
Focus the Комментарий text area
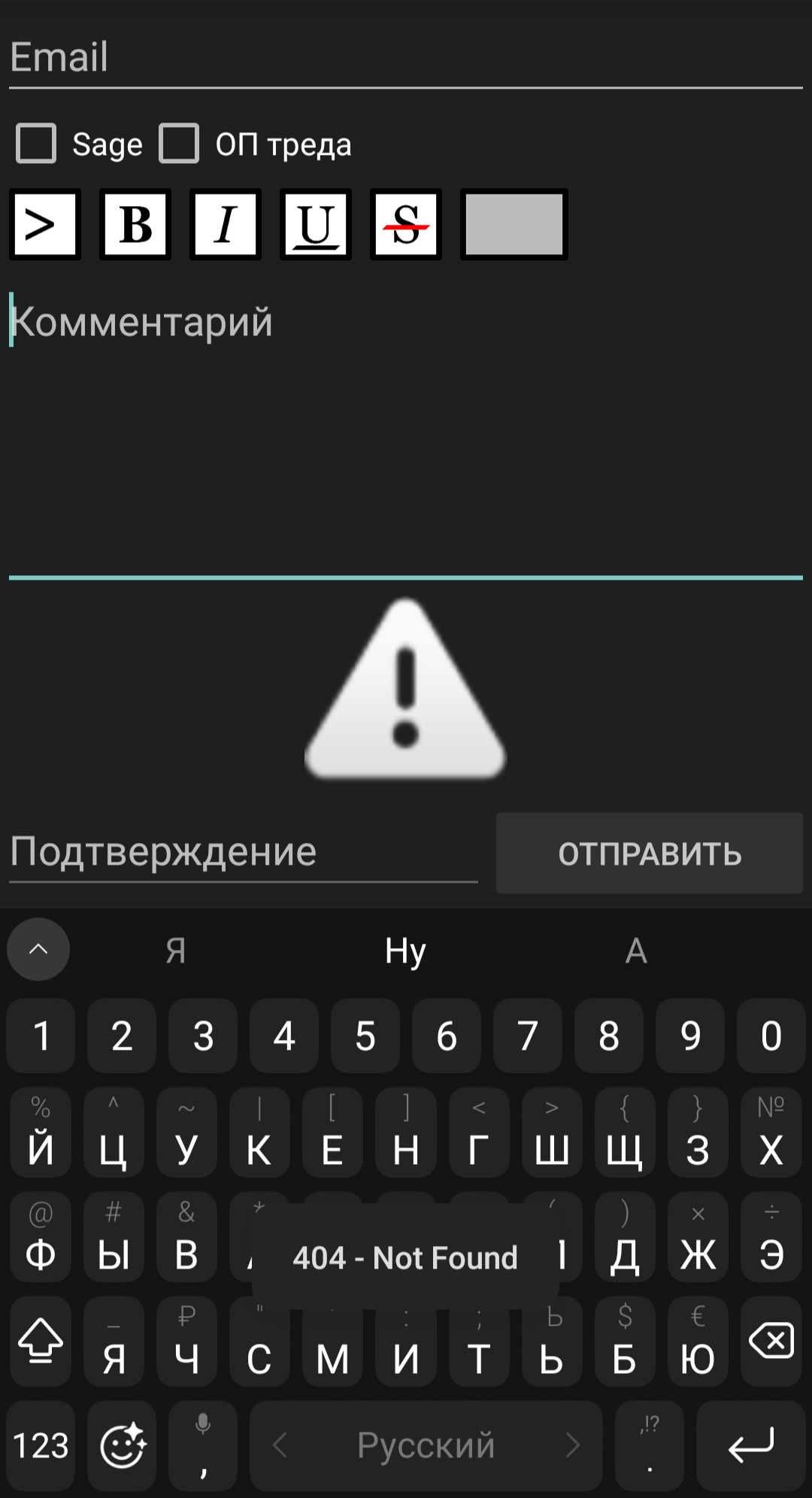coord(406,435)
